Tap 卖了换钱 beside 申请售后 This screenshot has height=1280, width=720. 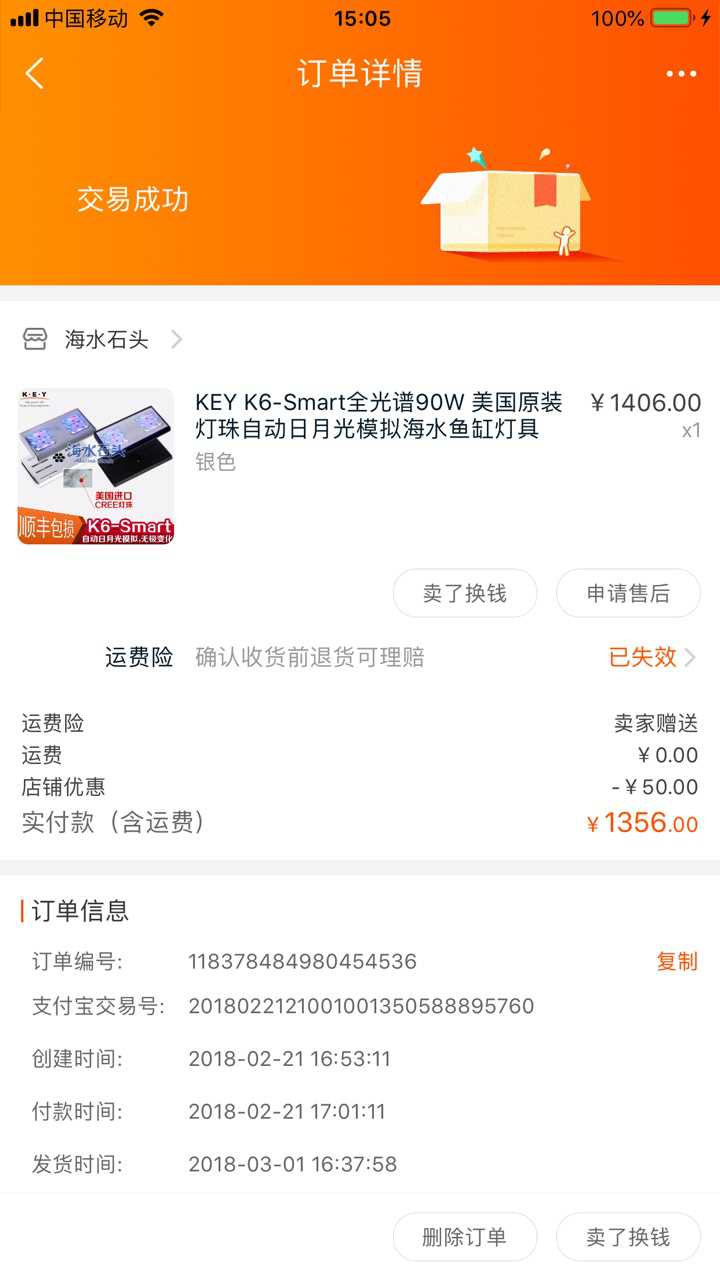(x=465, y=594)
